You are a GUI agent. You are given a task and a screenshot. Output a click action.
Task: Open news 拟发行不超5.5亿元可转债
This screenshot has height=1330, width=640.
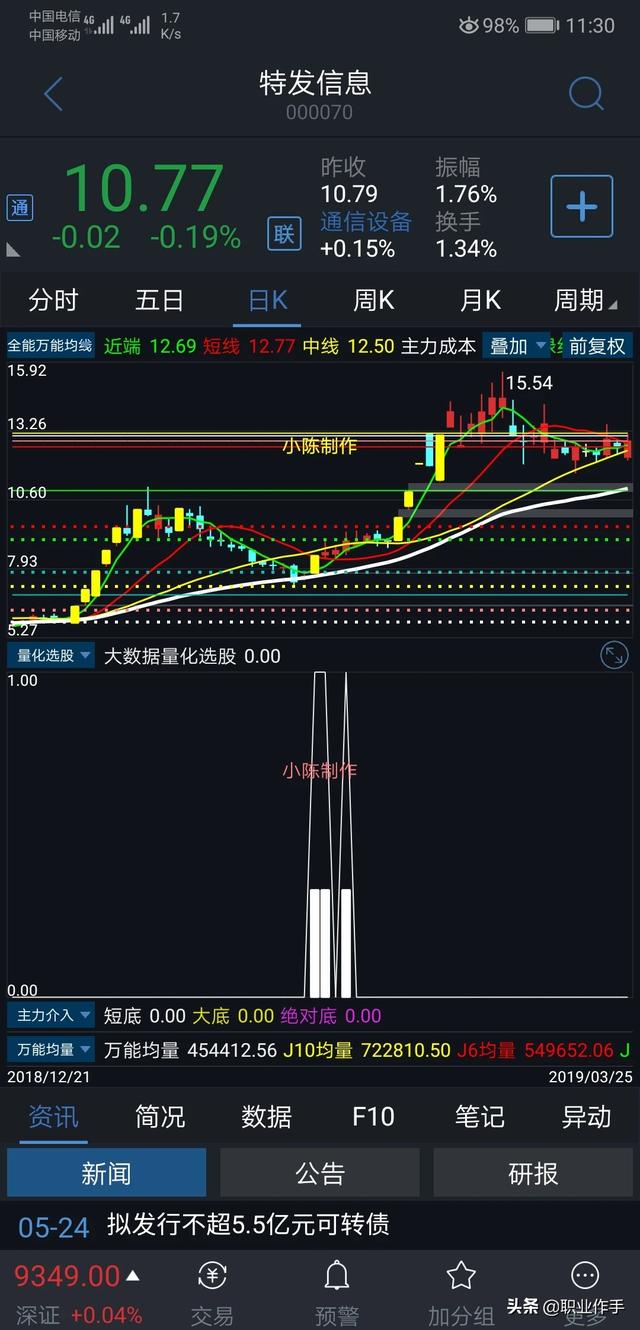pos(248,1225)
